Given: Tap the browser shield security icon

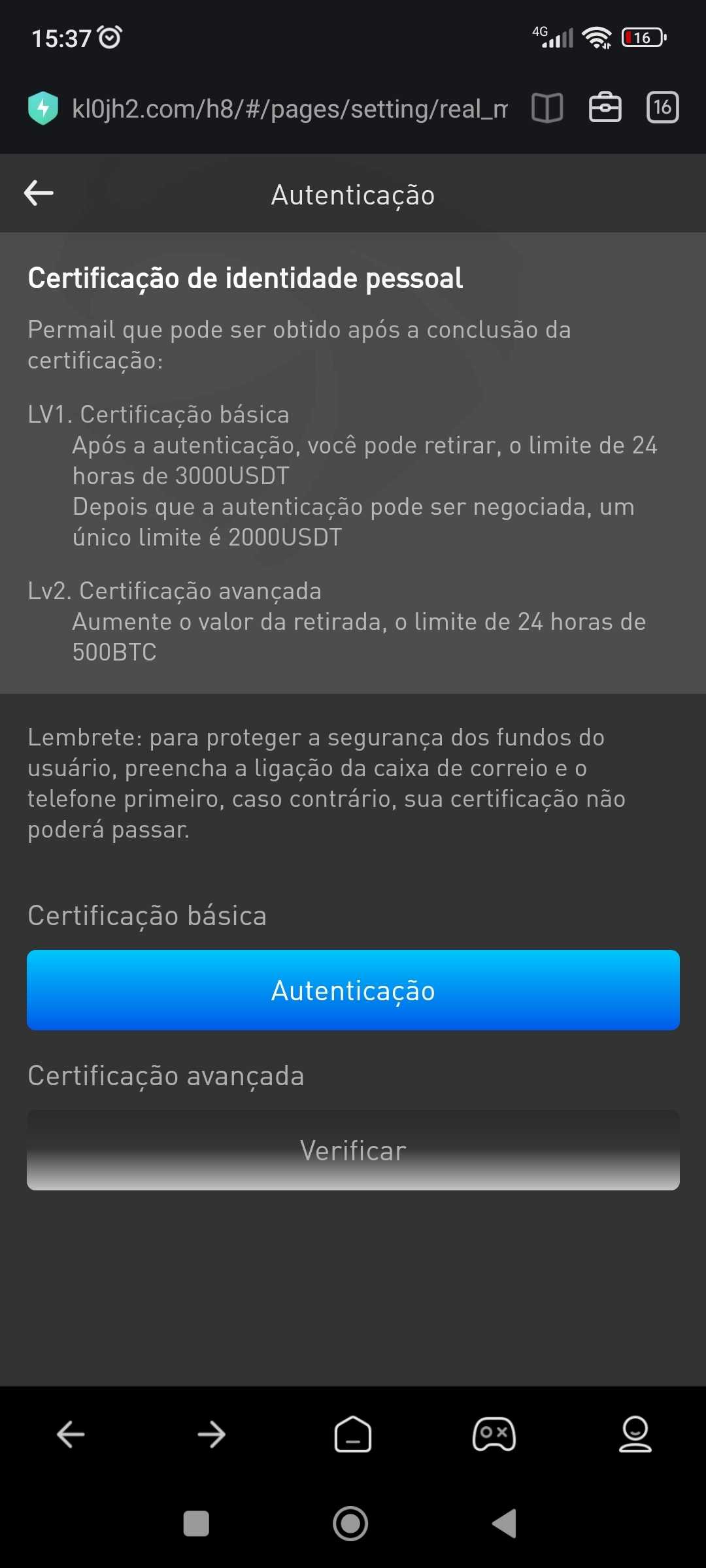Looking at the screenshot, I should [x=43, y=108].
